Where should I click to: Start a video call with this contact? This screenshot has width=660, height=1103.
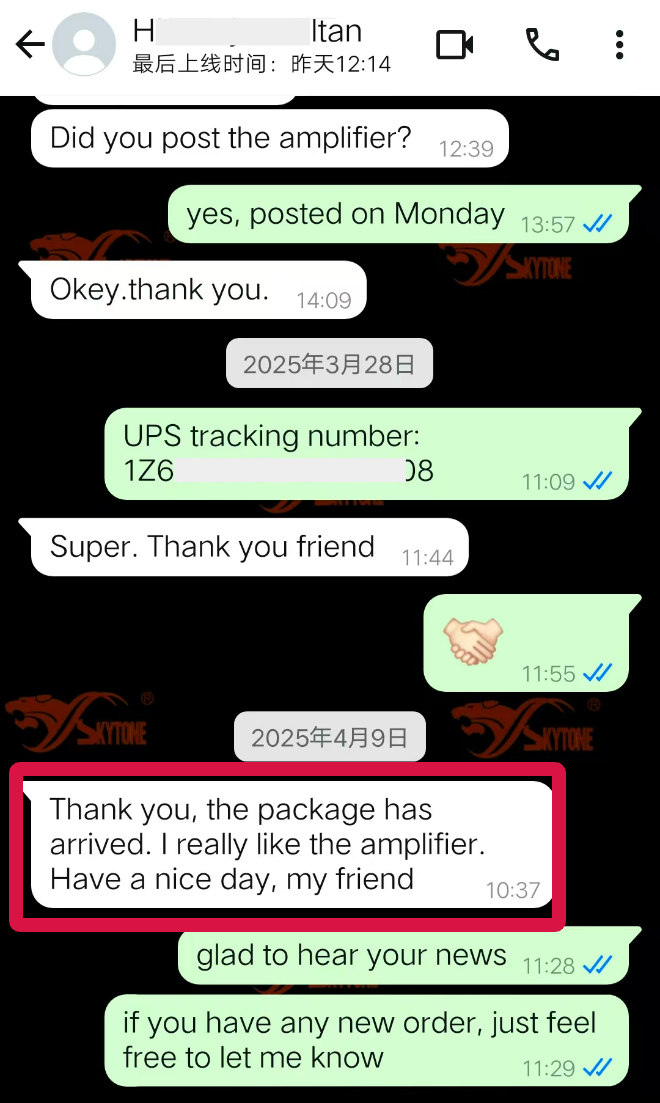coord(454,45)
